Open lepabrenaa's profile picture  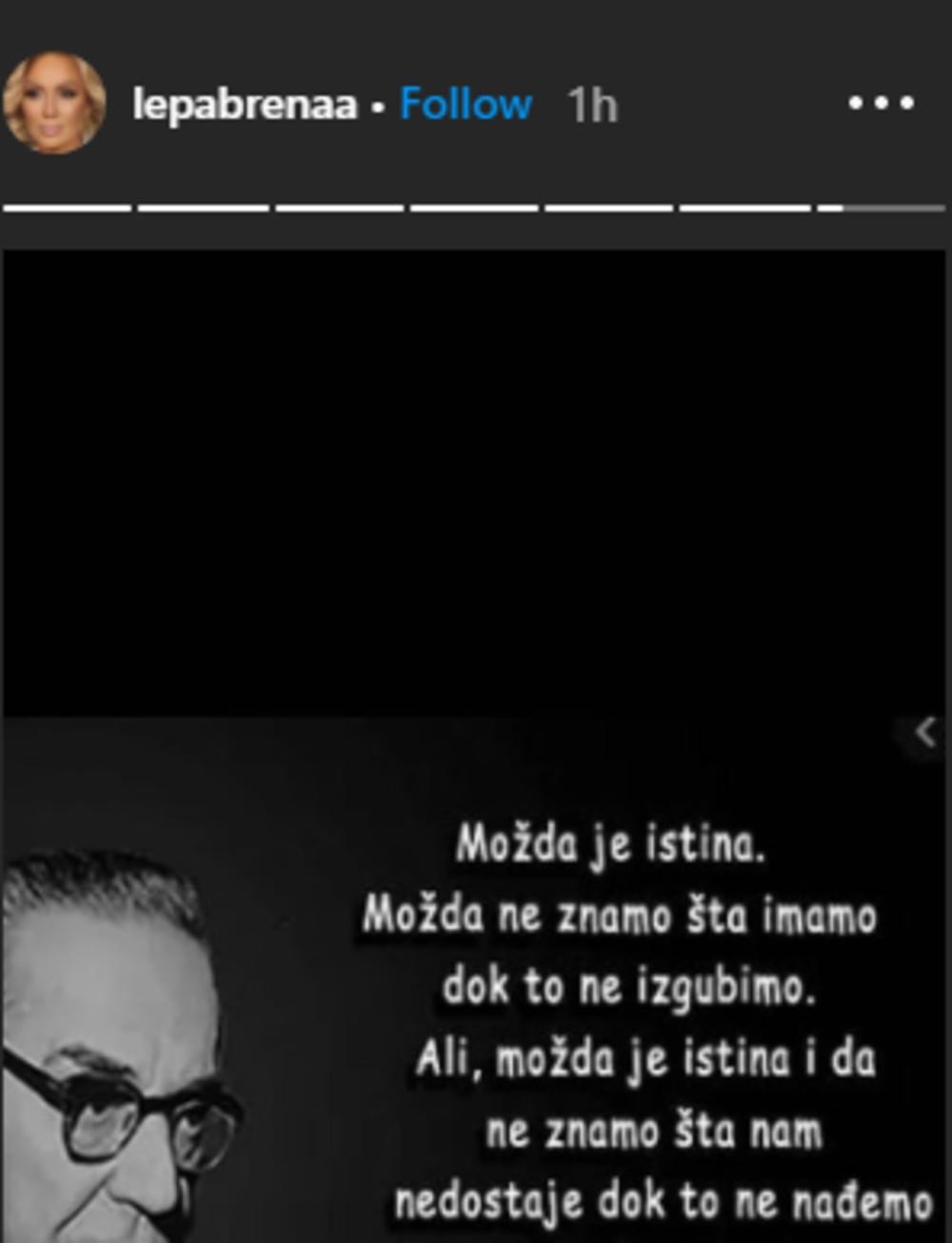point(54,103)
